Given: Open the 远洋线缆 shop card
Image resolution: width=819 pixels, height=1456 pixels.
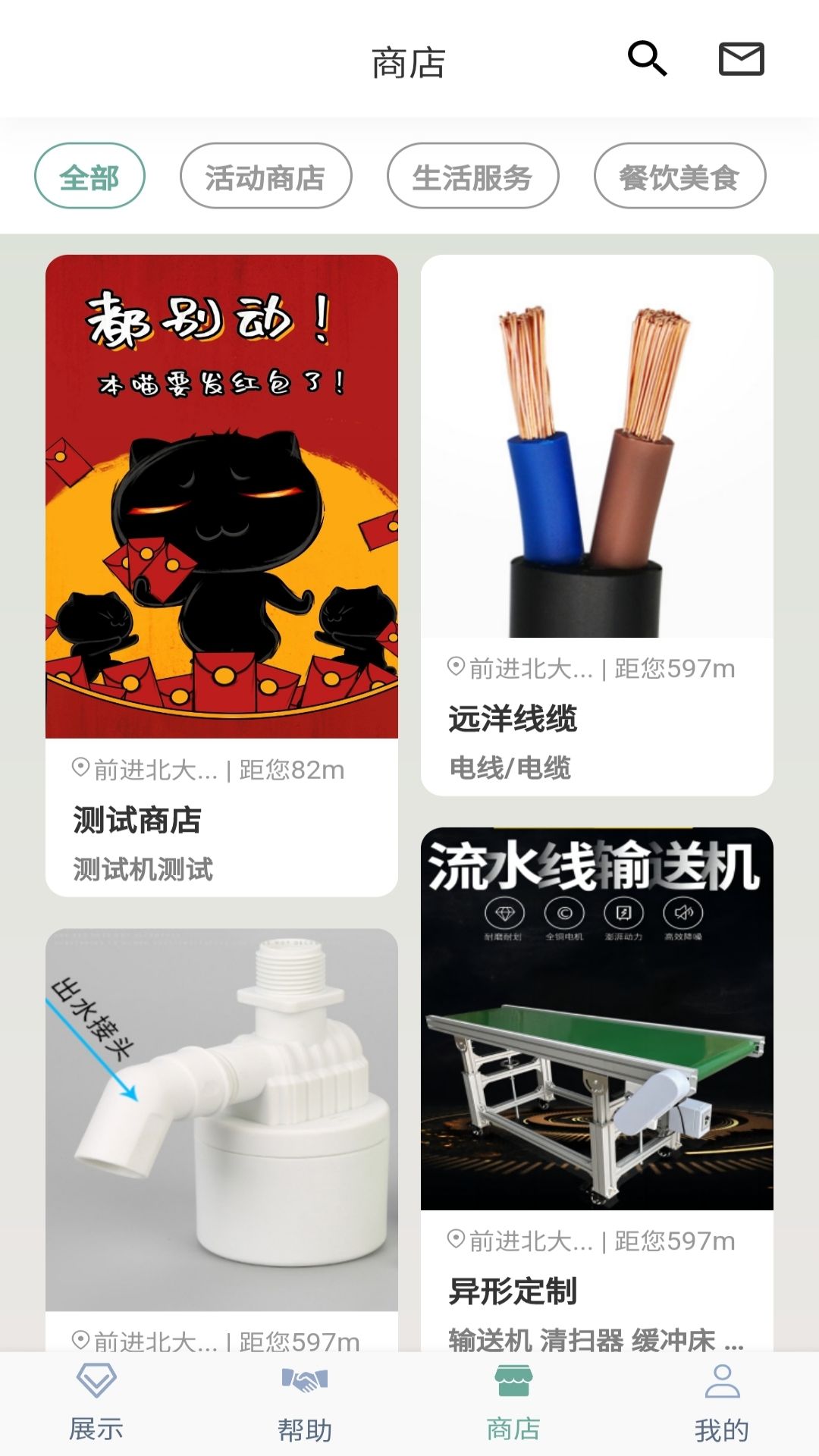Looking at the screenshot, I should tap(597, 525).
